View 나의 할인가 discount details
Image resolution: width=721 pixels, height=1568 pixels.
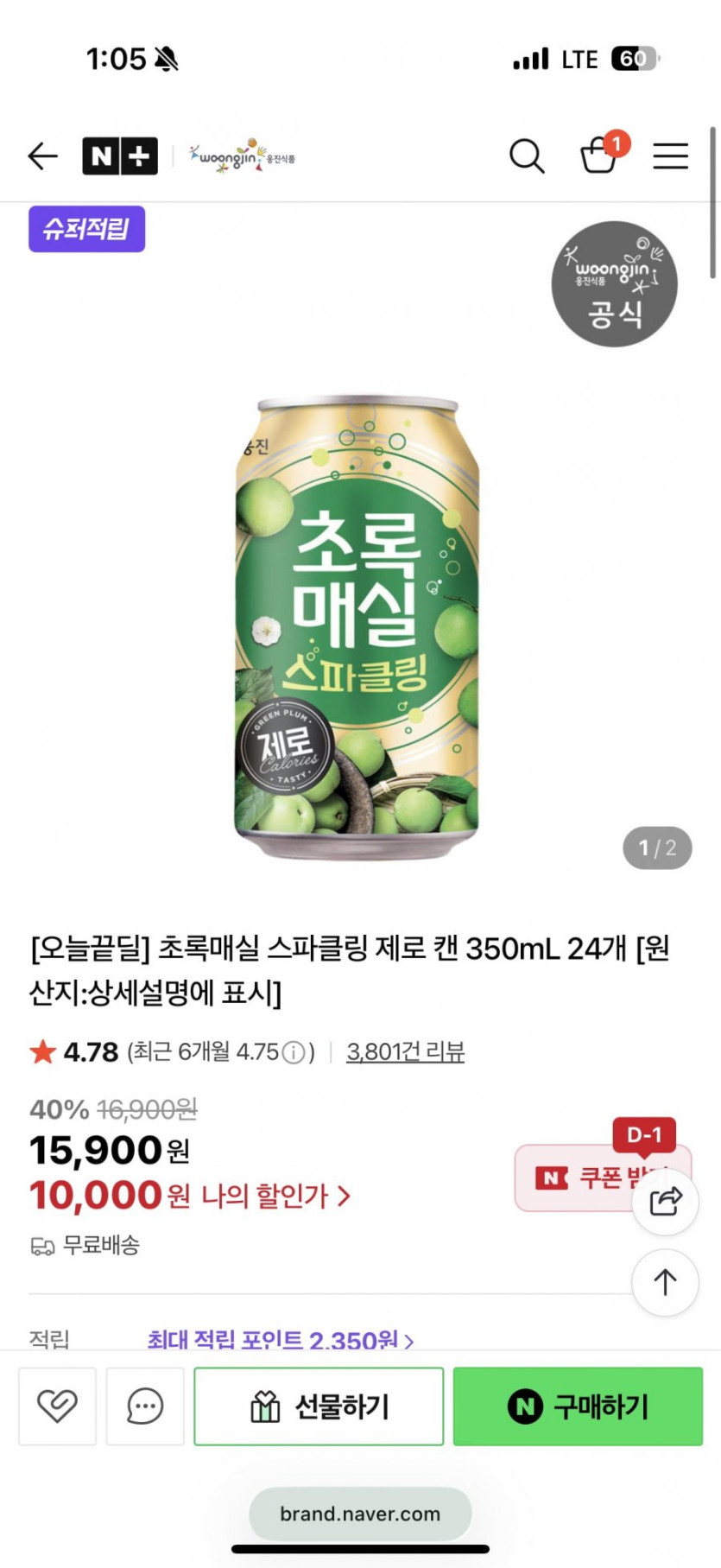[x=275, y=1197]
